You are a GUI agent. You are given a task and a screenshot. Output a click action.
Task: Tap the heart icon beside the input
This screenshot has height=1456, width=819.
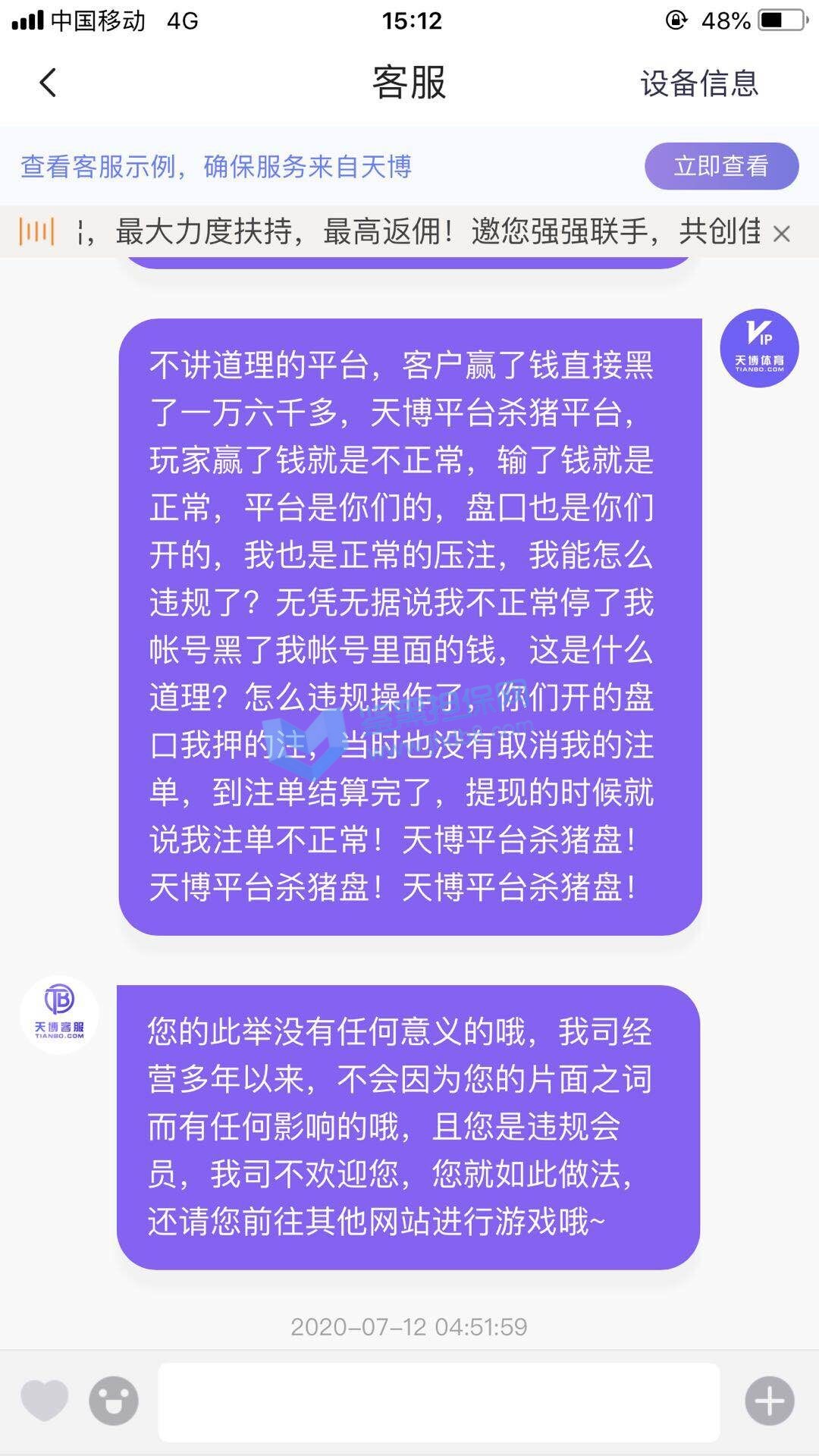pyautogui.click(x=44, y=1400)
